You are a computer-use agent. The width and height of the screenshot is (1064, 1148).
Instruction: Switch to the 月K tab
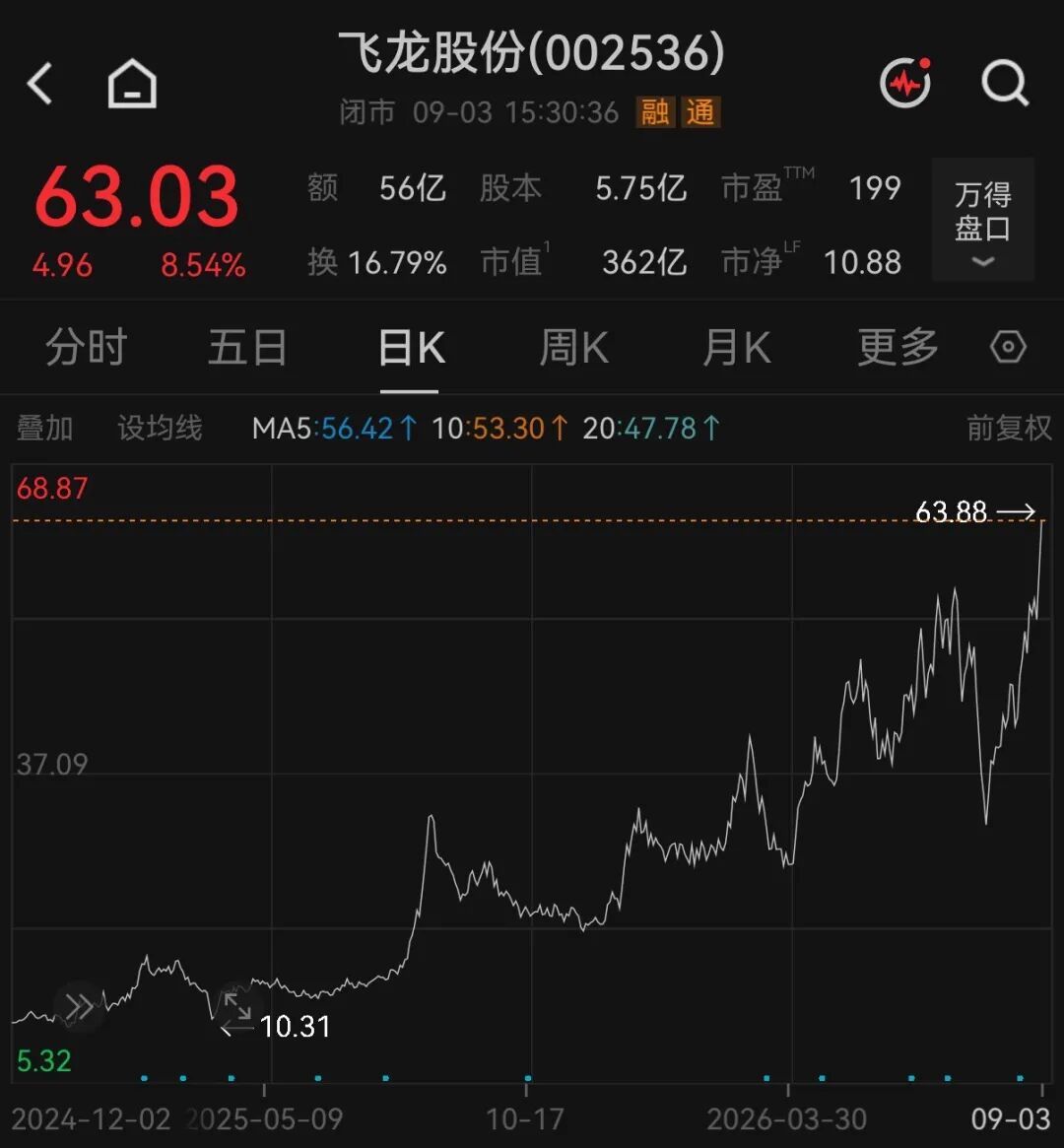point(737,347)
